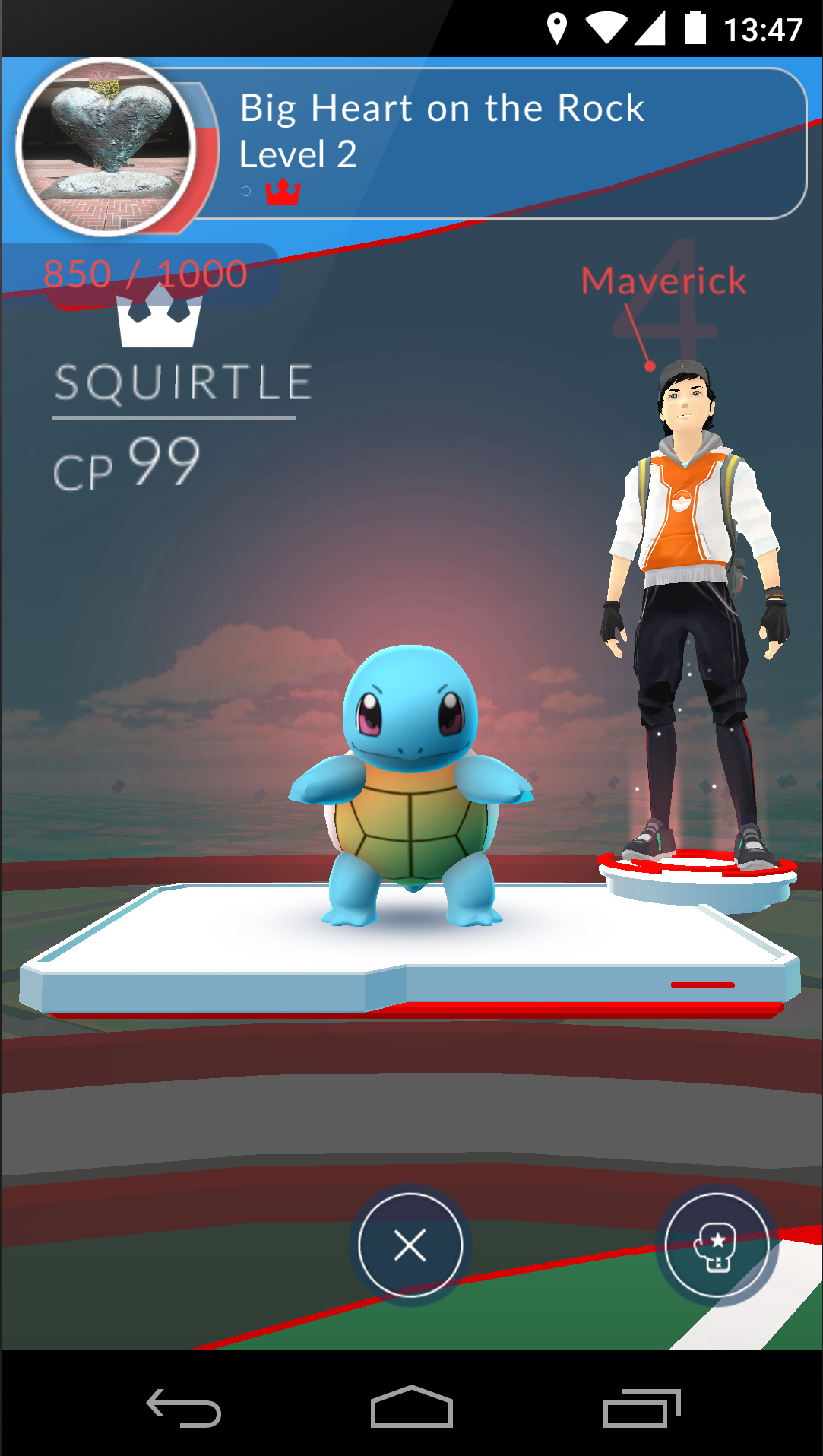The width and height of the screenshot is (823, 1456).
Task: Open recent apps overview
Action: (x=641, y=1407)
